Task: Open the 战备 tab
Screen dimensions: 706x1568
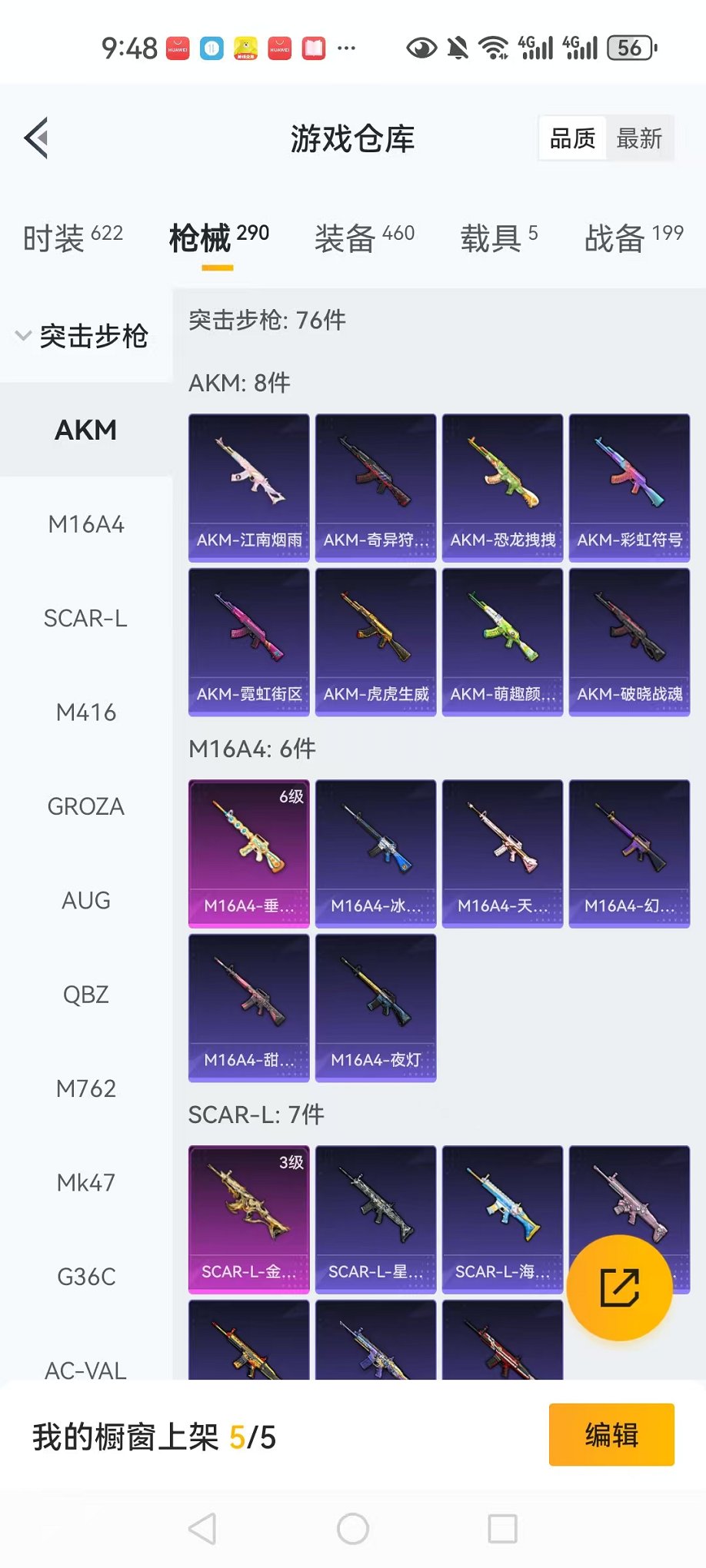Action: tap(633, 238)
